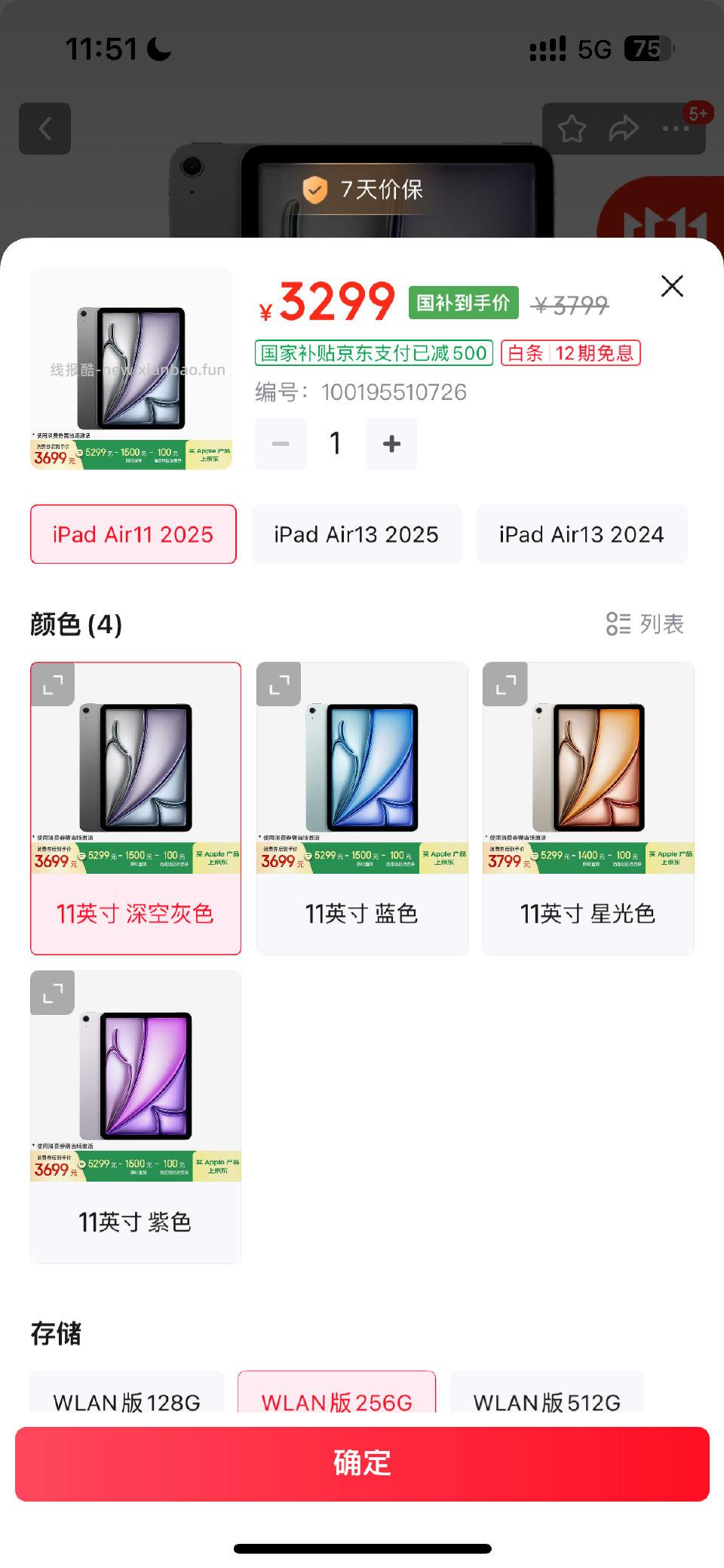The width and height of the screenshot is (724, 1568).
Task: Open the share icon
Action: pyautogui.click(x=622, y=128)
